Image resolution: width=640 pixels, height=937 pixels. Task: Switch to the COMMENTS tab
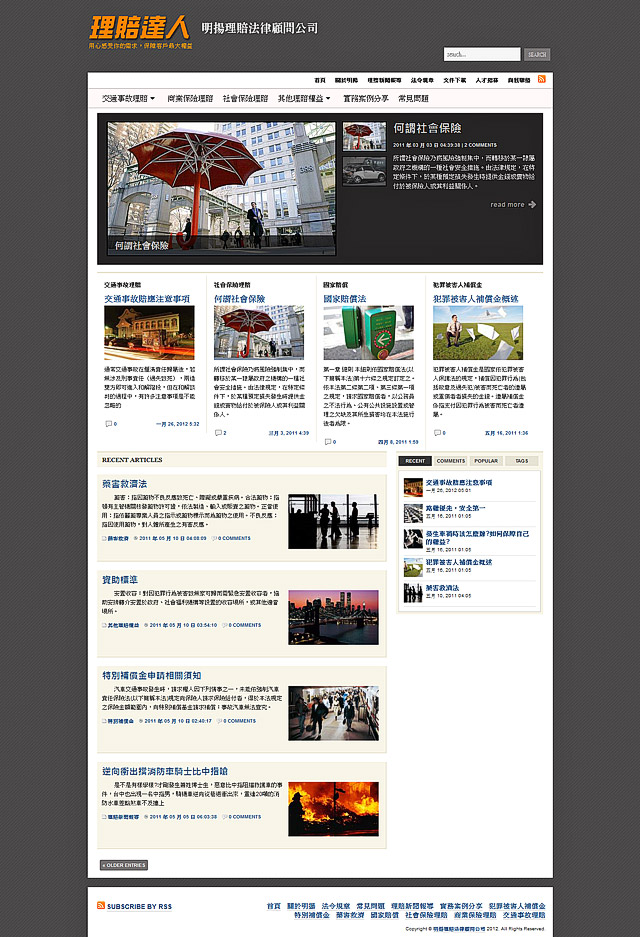click(450, 461)
